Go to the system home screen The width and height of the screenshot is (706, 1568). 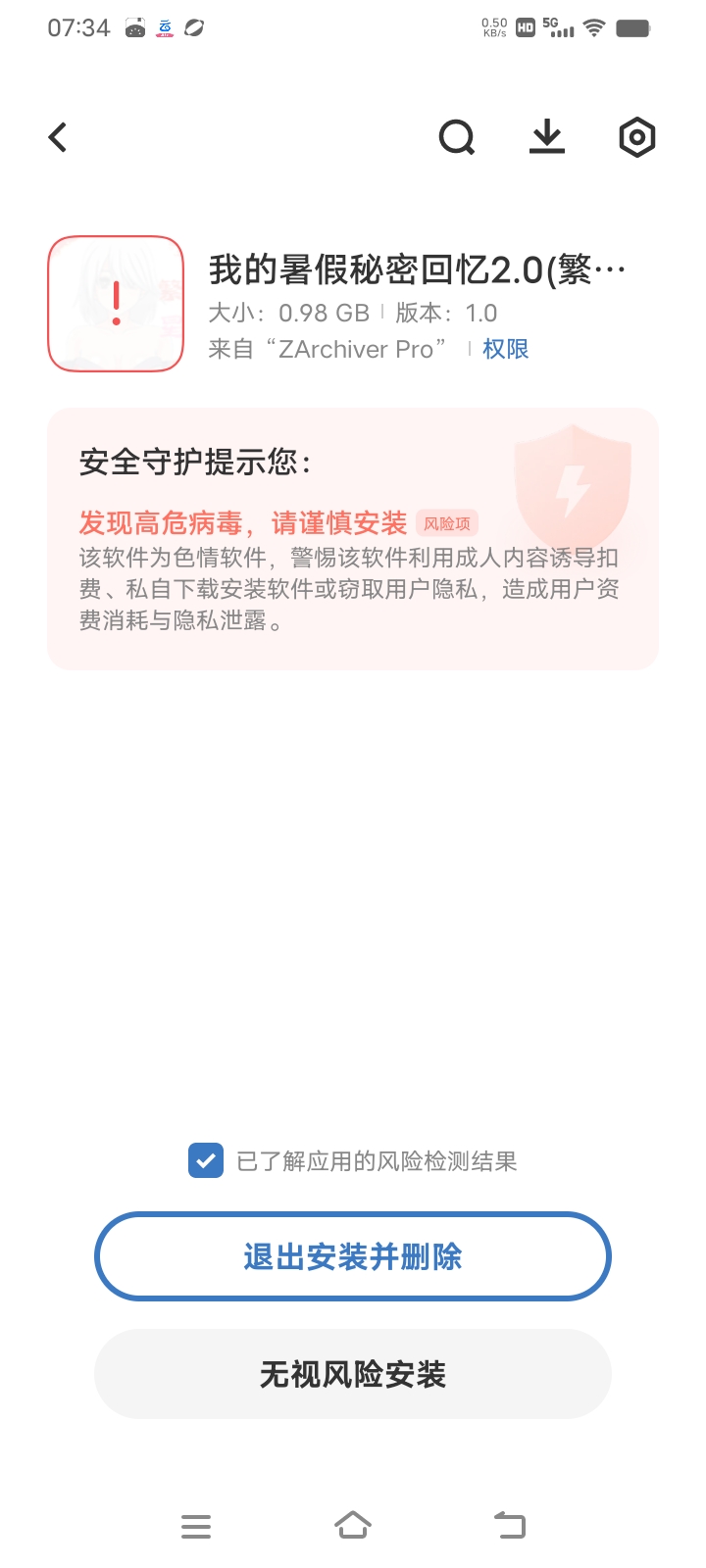[353, 1525]
